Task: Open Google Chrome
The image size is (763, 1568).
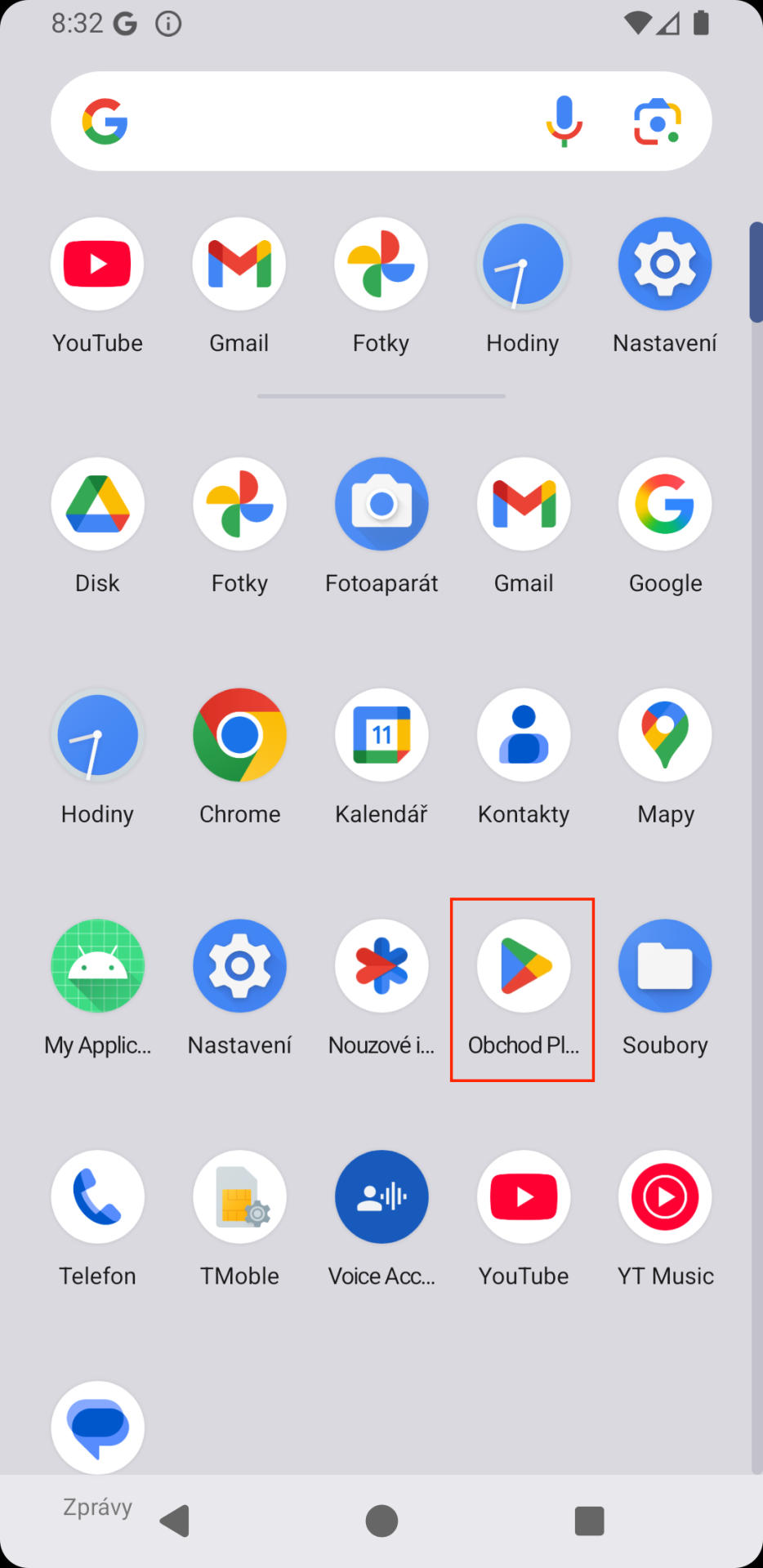Action: pos(239,735)
